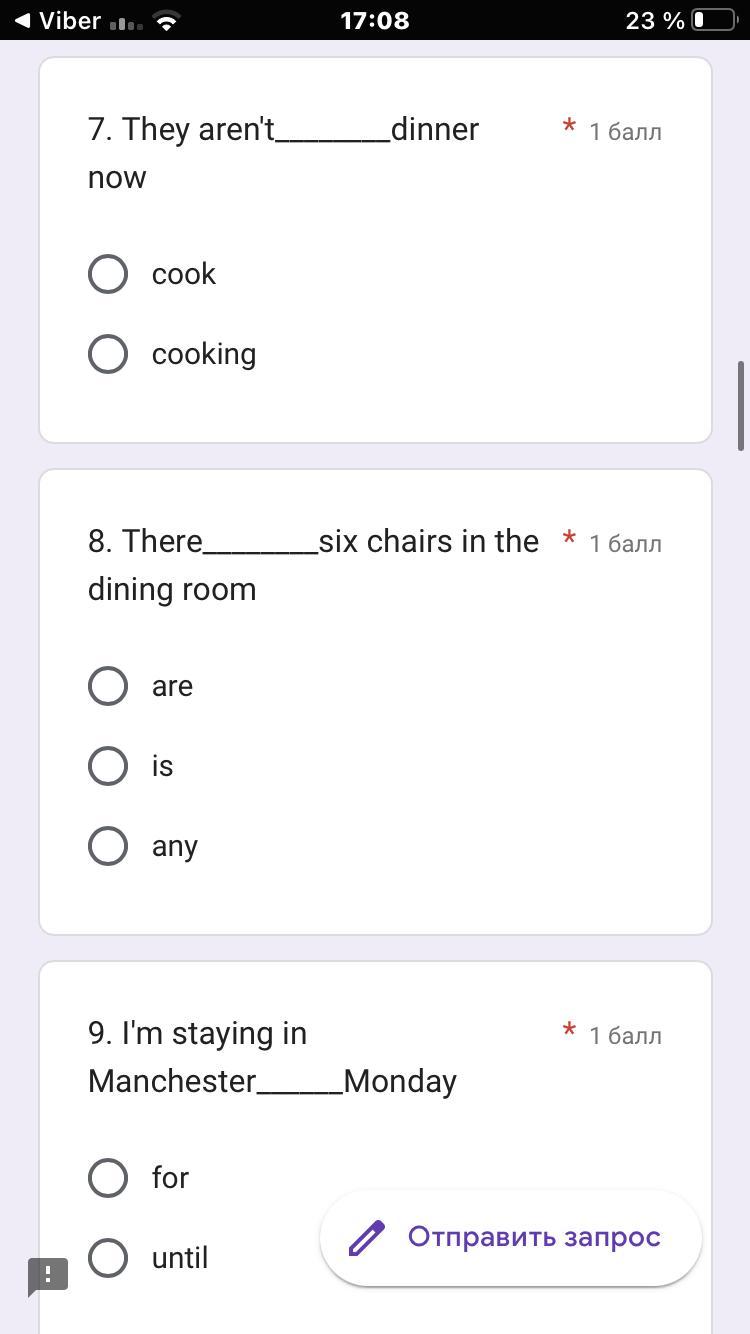
Task: Return to Viber via the back breadcrumb
Action: click(x=57, y=20)
